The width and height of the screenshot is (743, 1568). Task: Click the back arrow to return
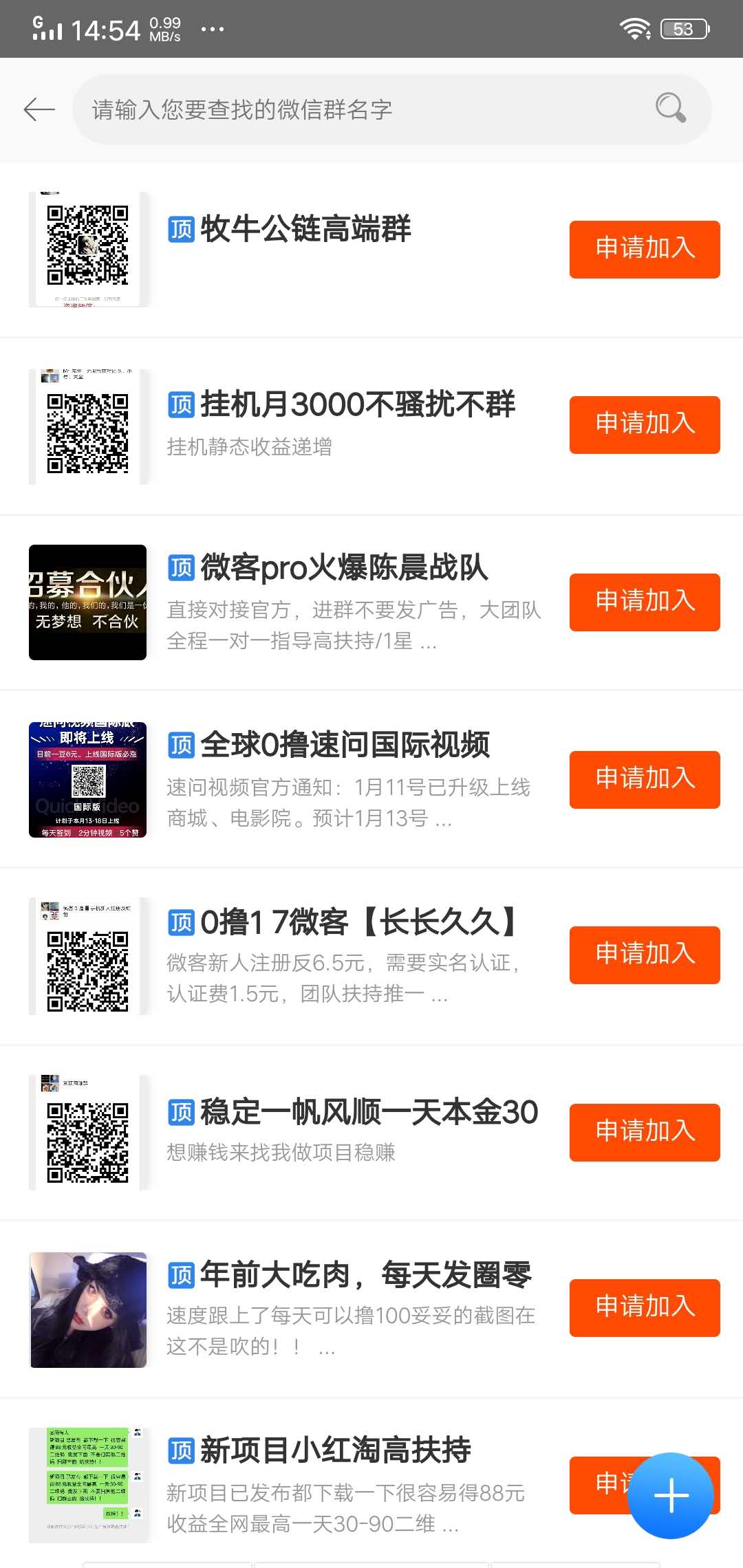click(37, 109)
